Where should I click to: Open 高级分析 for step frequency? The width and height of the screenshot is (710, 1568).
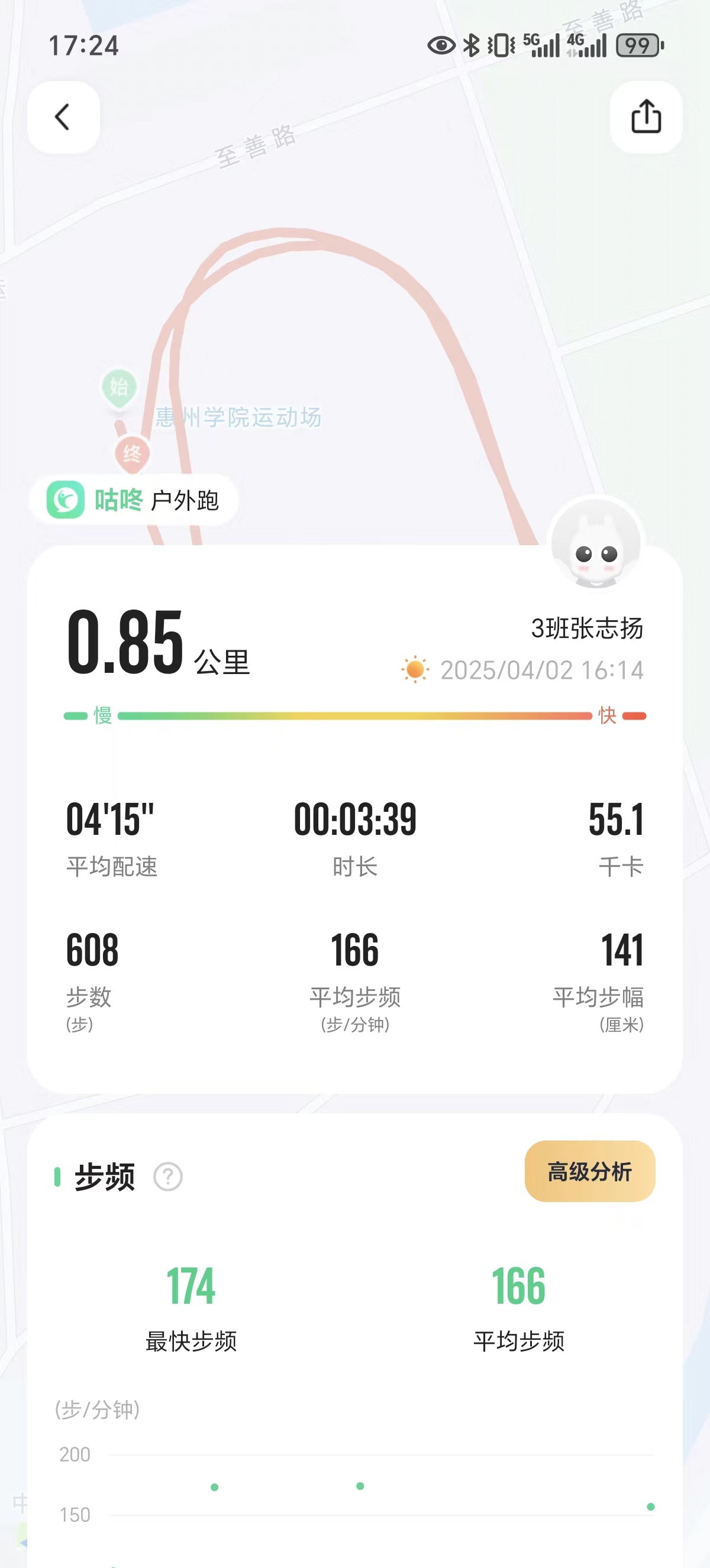589,1171
